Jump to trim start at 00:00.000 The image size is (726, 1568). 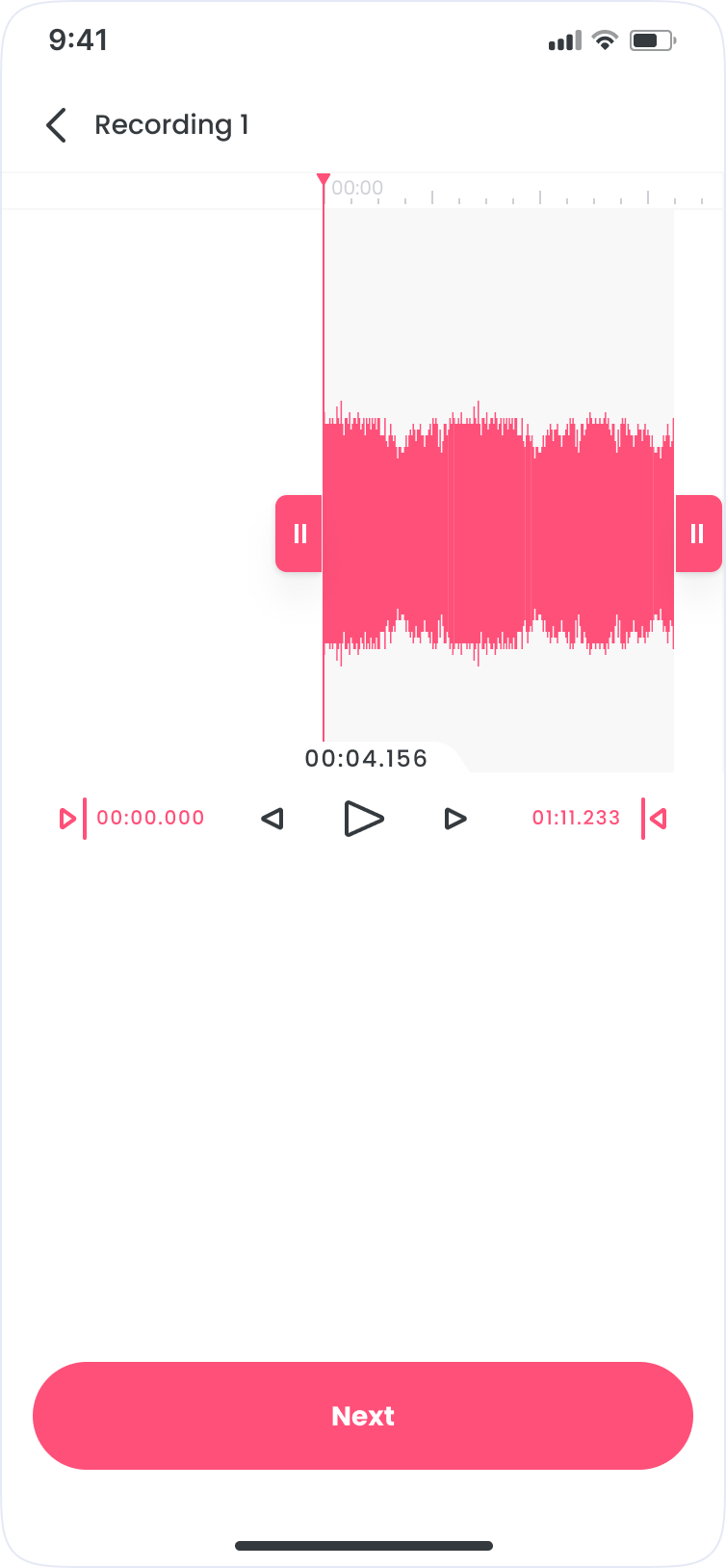72,819
